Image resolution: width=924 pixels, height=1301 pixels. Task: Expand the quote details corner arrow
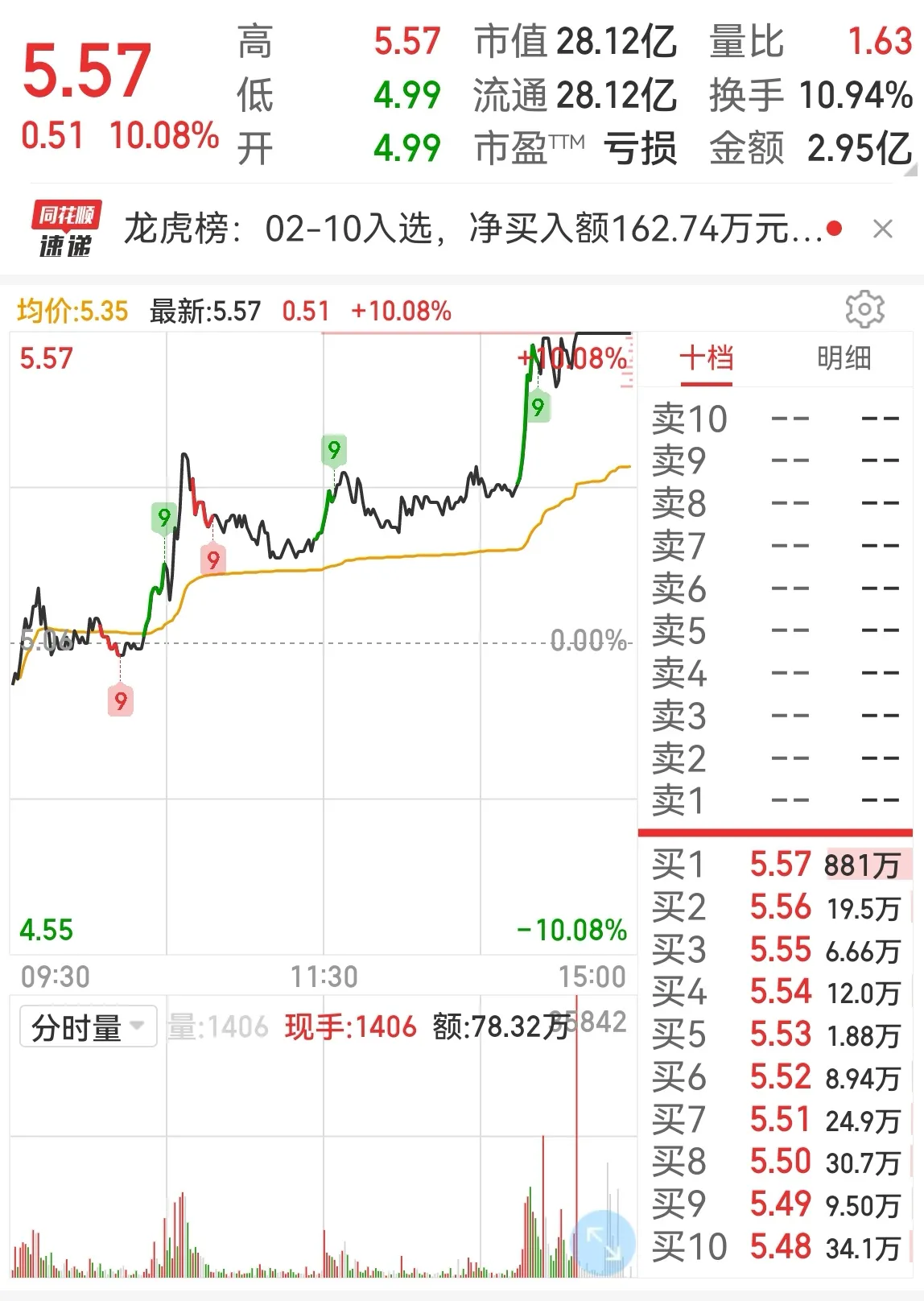pos(910,171)
